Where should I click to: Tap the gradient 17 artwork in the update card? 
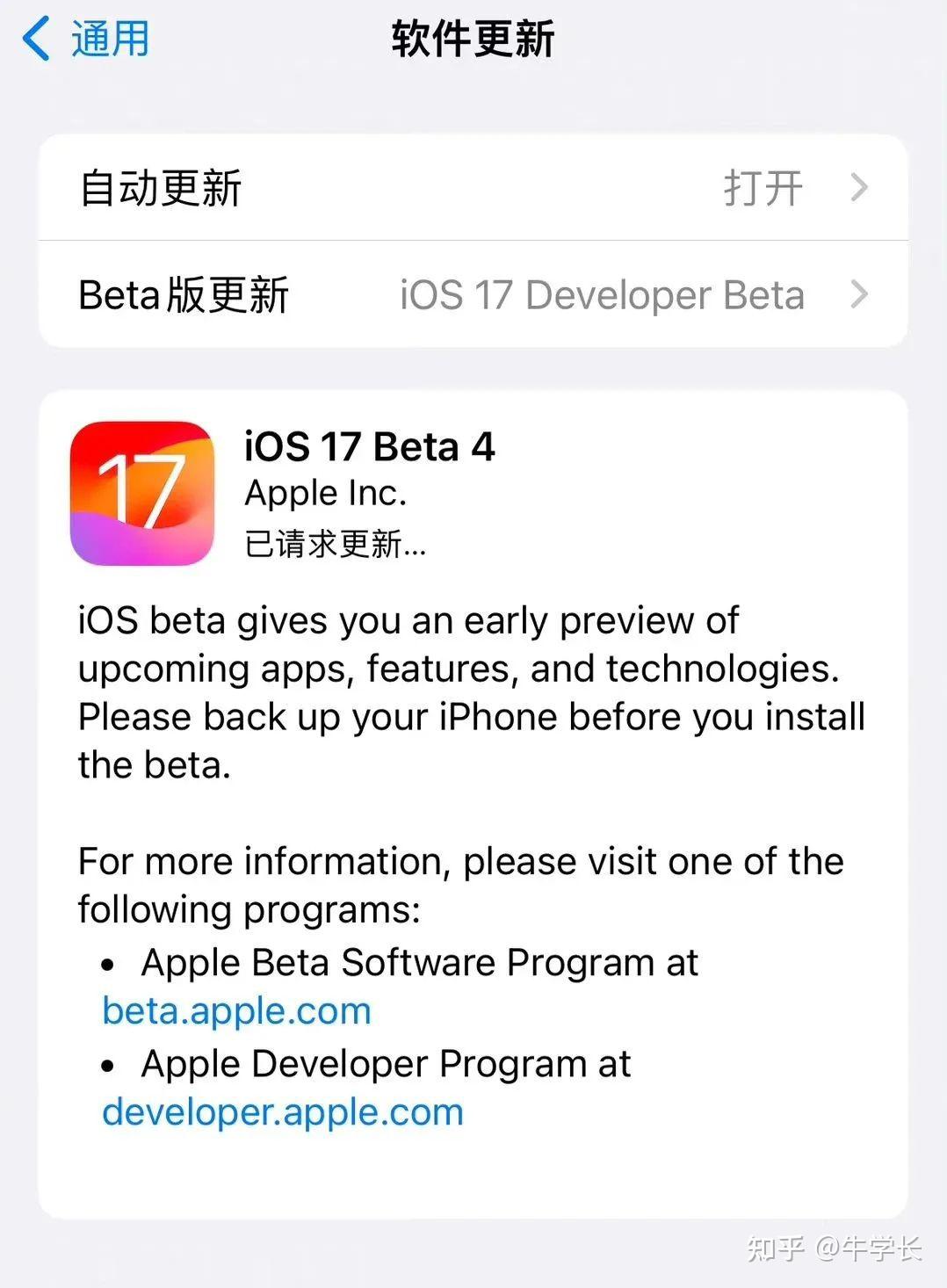pyautogui.click(x=141, y=494)
